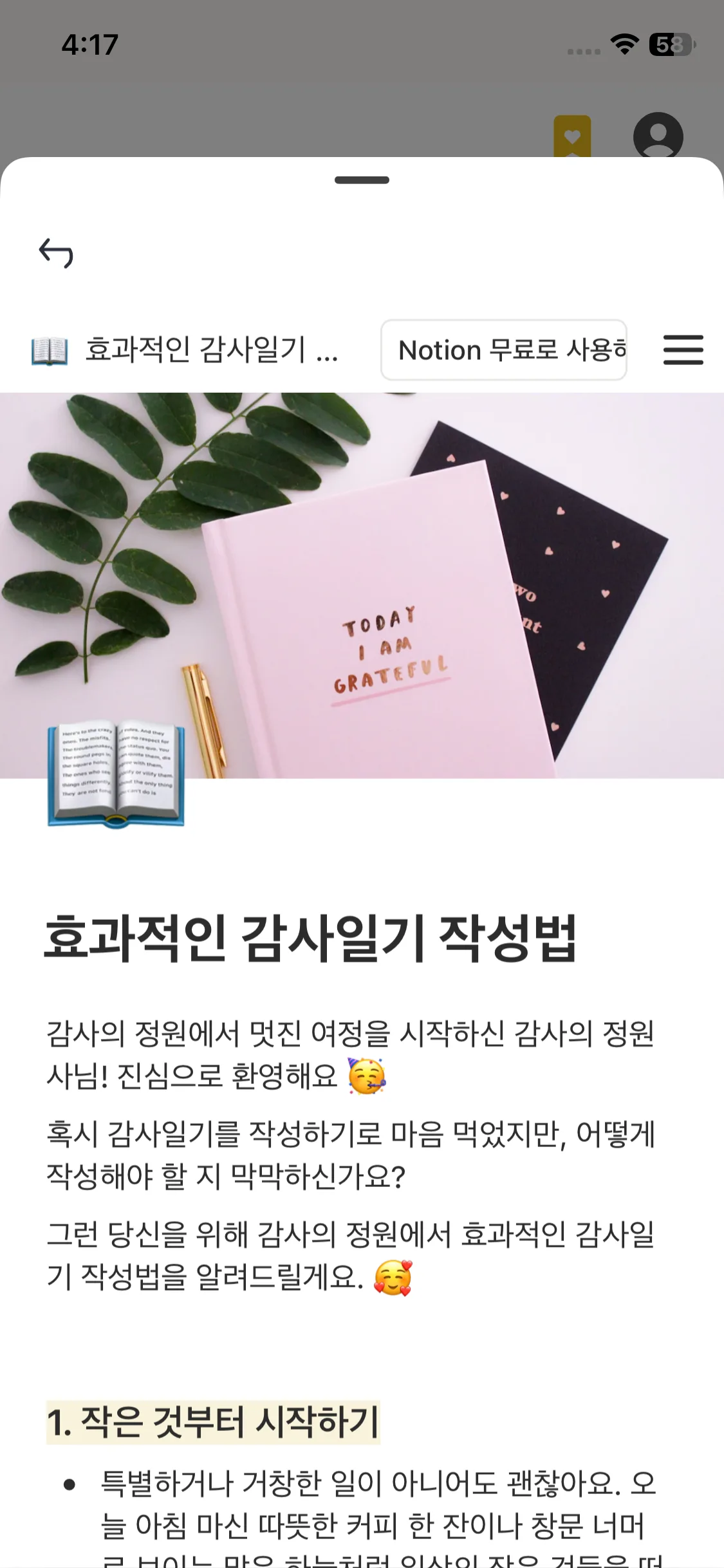Open the profile avatar icon
Viewport: 724px width, 1568px height.
click(658, 136)
